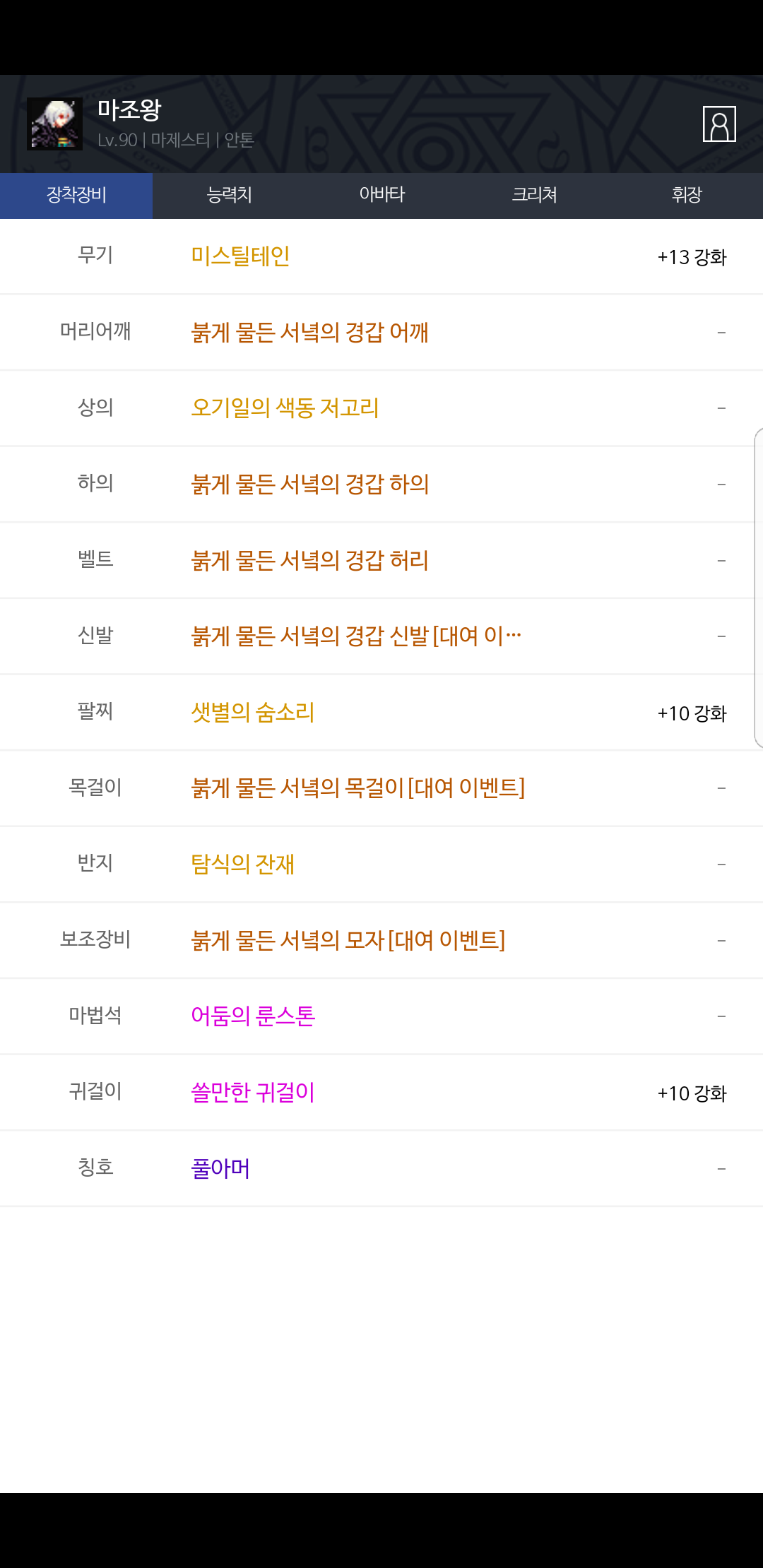
Task: Tap the 마조왕 character avatar
Action: [x=54, y=124]
